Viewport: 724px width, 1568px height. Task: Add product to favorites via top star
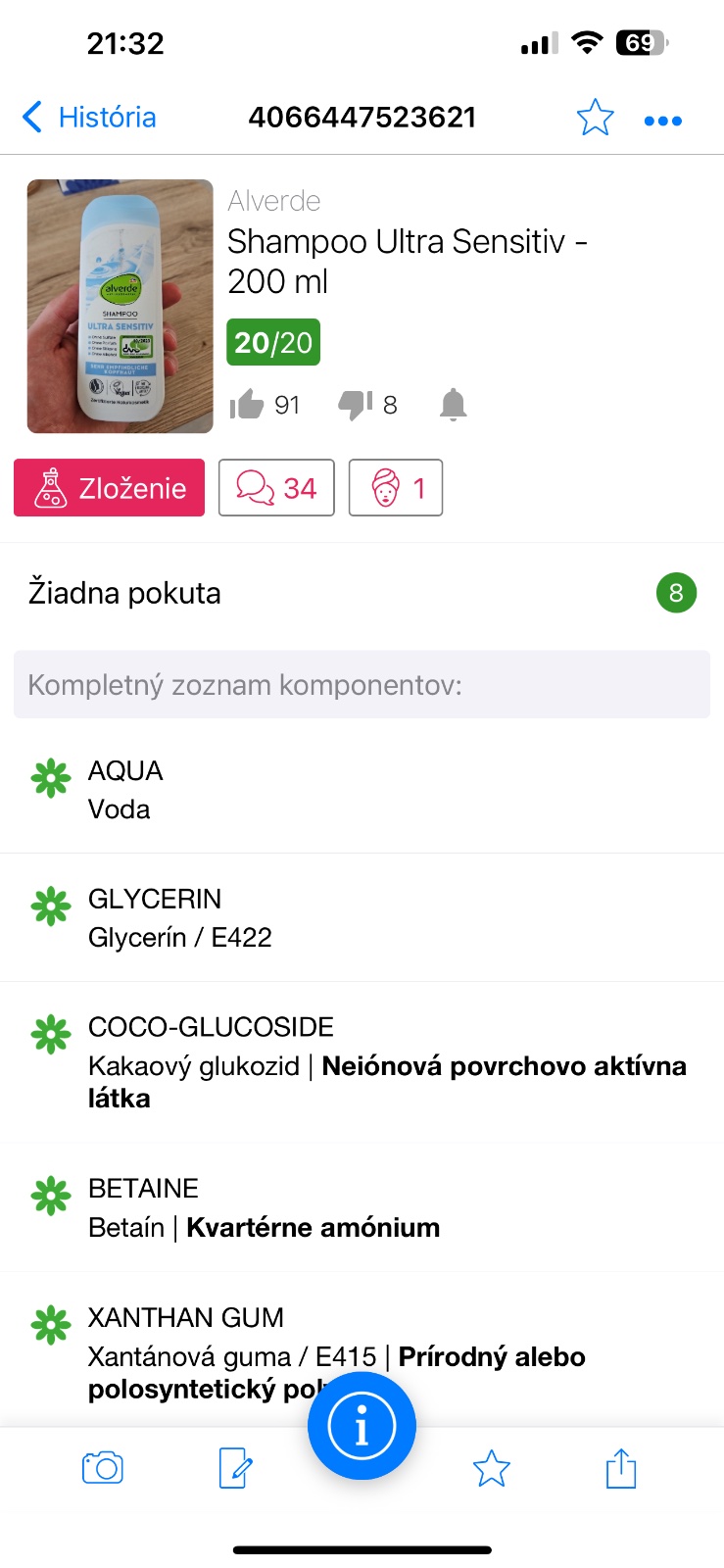click(595, 119)
